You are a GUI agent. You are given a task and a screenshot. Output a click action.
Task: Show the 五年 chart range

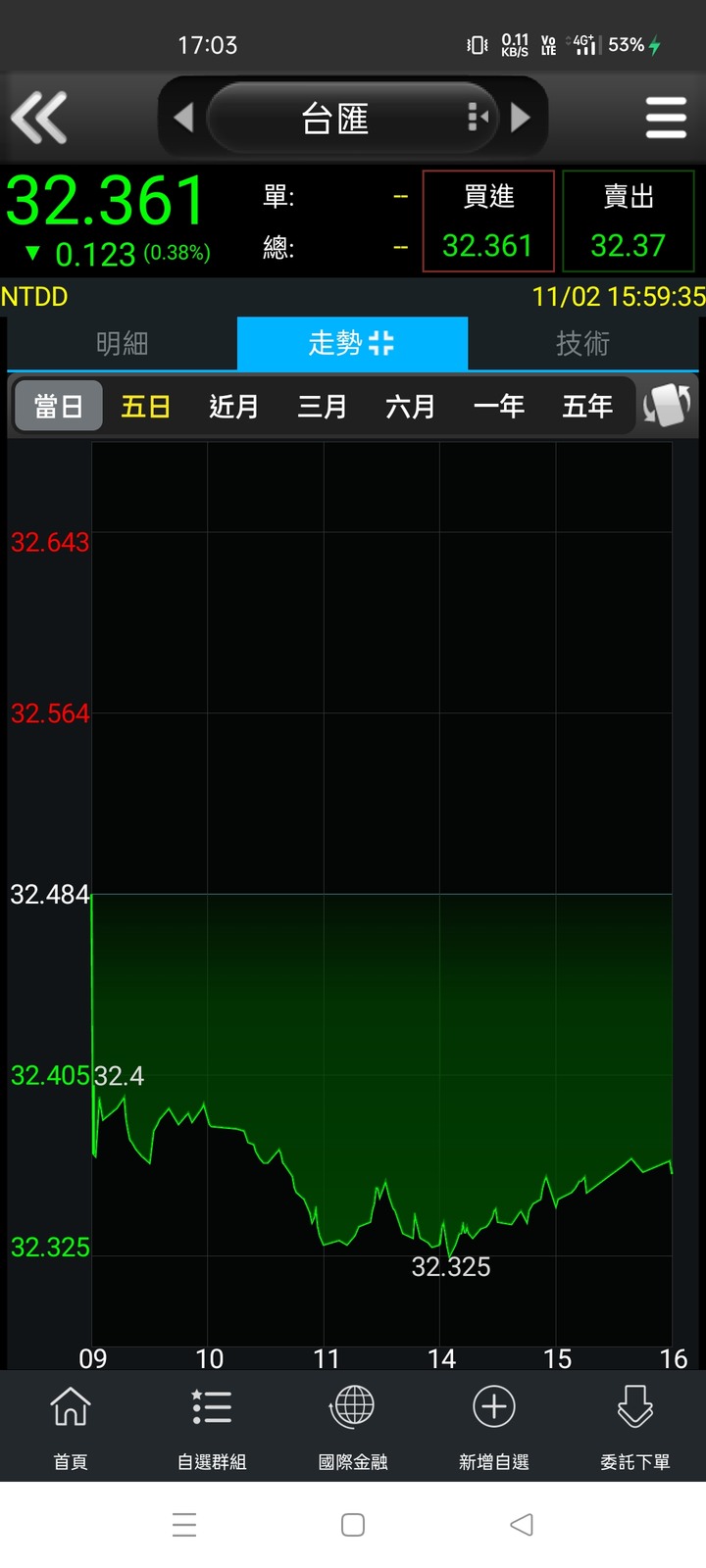coord(586,406)
